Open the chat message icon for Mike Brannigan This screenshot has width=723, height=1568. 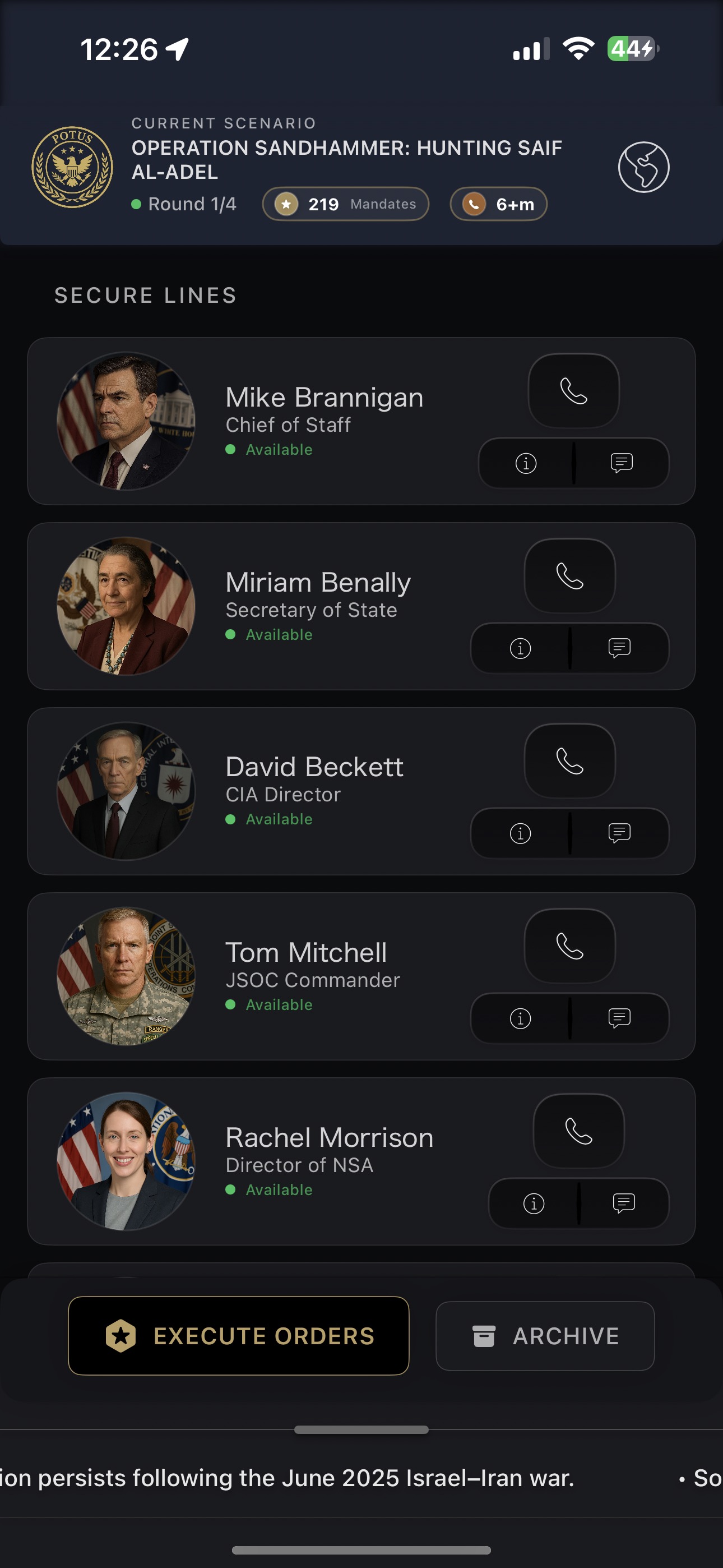(x=622, y=464)
